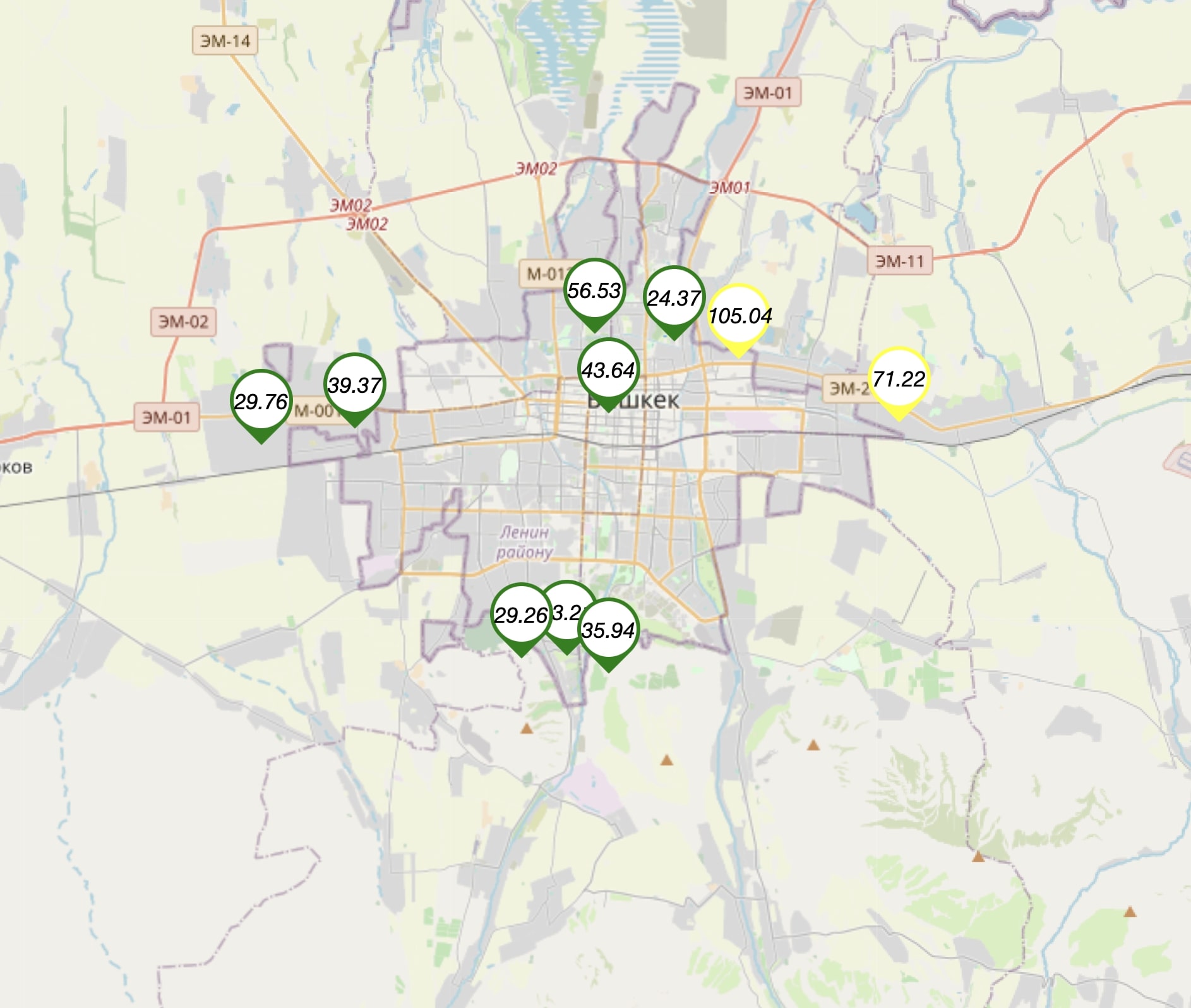Screen dimensions: 1191x1008
Task: Select the yellow 71.22 marker
Action: pyautogui.click(x=899, y=379)
